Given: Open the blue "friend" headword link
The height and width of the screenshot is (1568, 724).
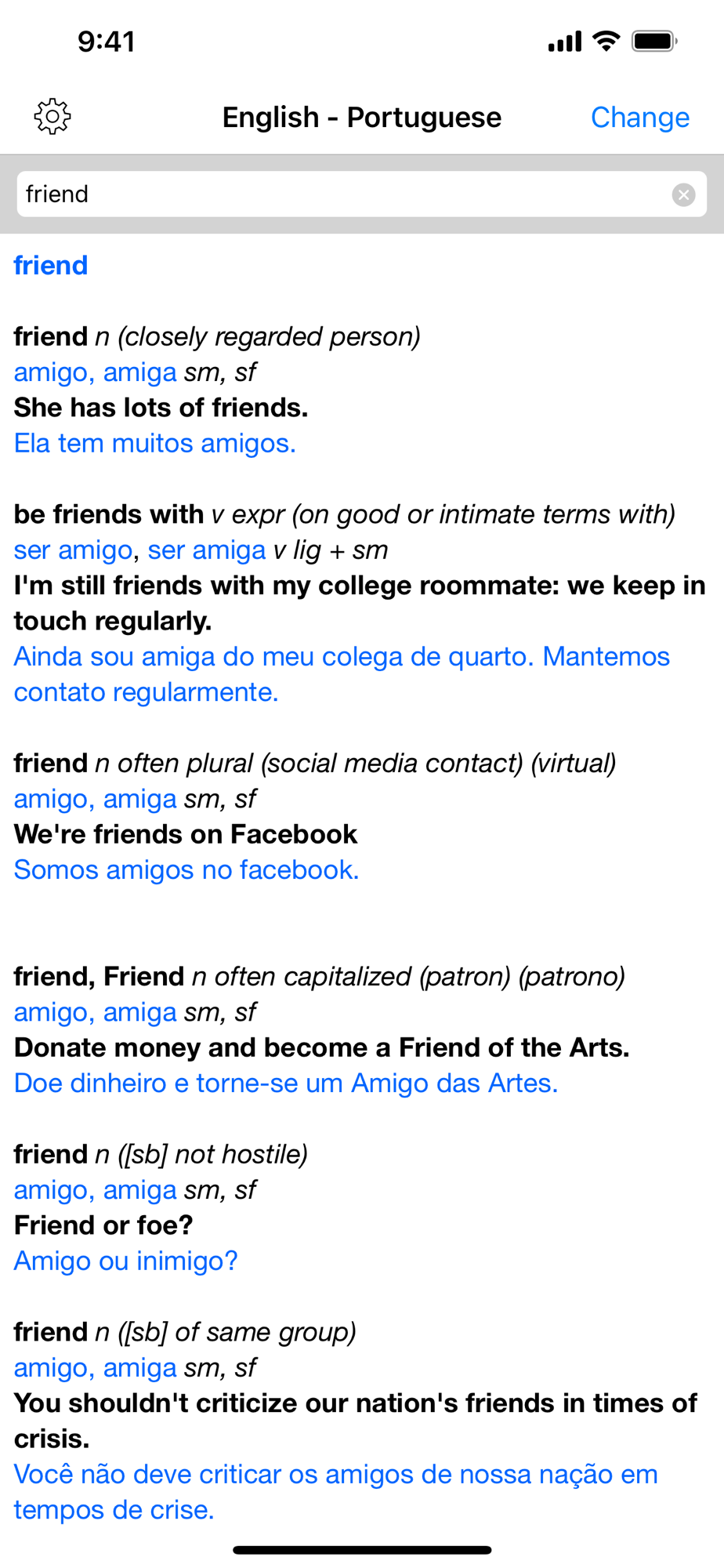Looking at the screenshot, I should (x=51, y=266).
